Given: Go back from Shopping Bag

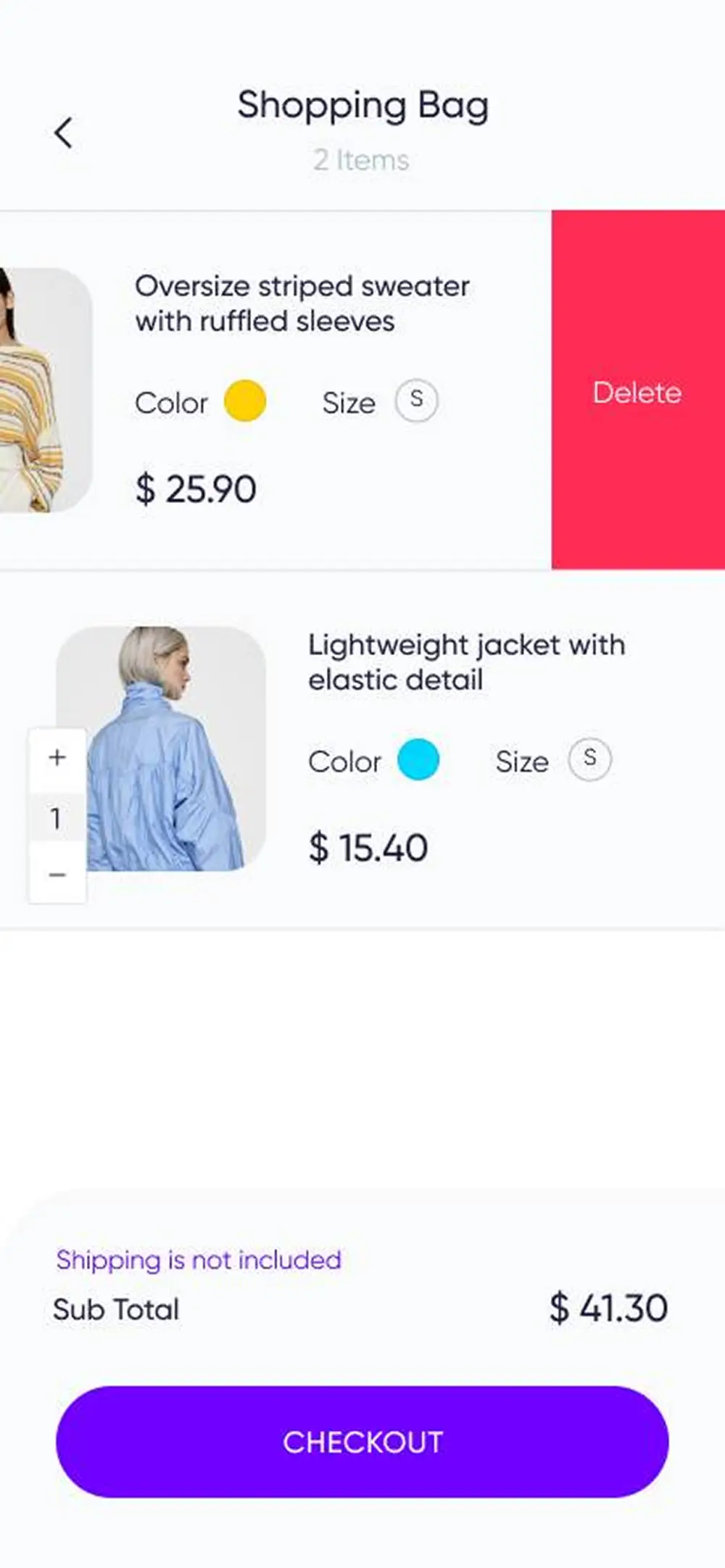Looking at the screenshot, I should pos(64,133).
